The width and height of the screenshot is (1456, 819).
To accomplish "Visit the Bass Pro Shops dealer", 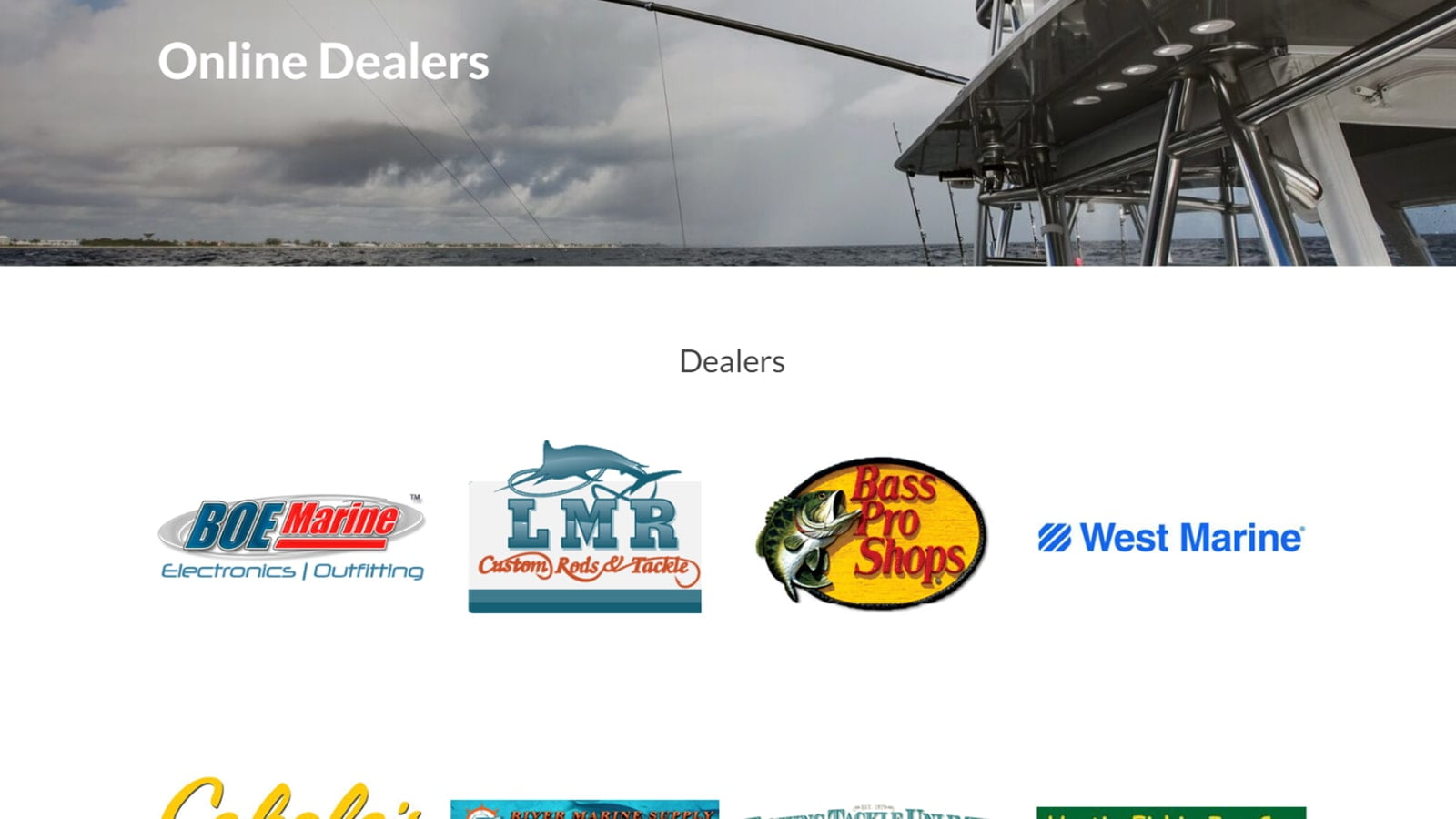I will tap(872, 533).
